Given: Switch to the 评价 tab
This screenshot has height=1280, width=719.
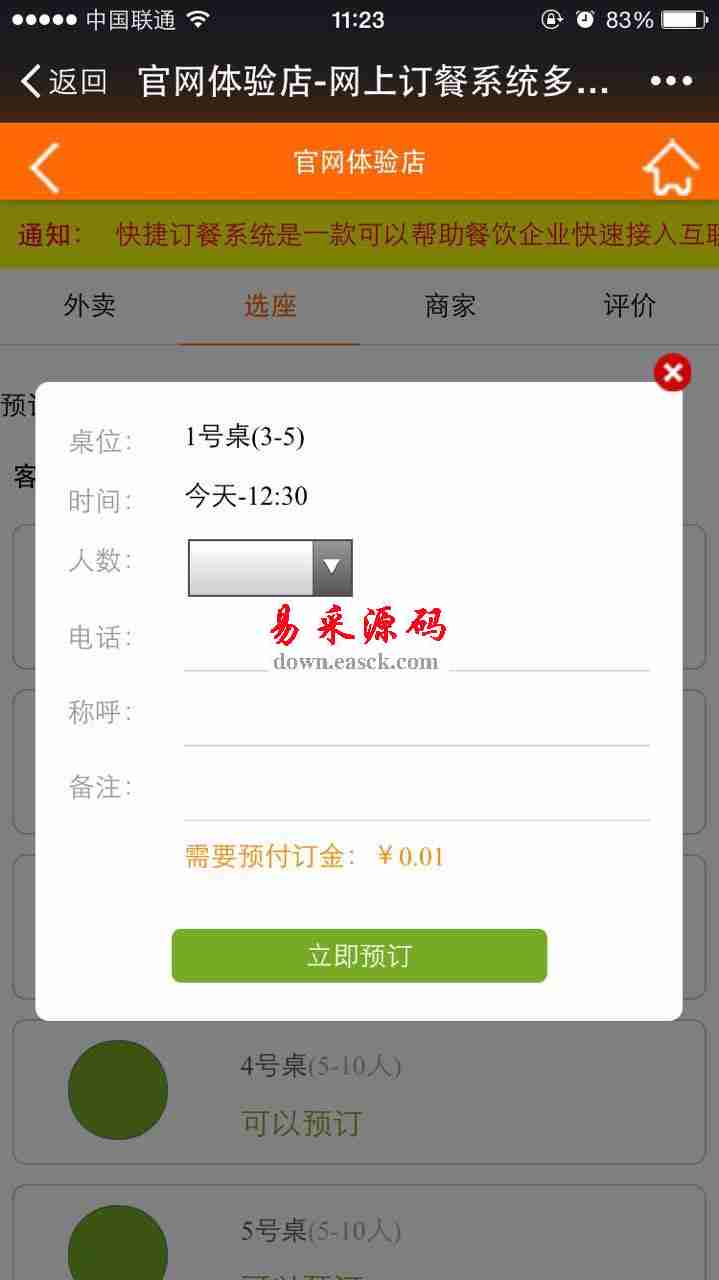Looking at the screenshot, I should click(630, 306).
